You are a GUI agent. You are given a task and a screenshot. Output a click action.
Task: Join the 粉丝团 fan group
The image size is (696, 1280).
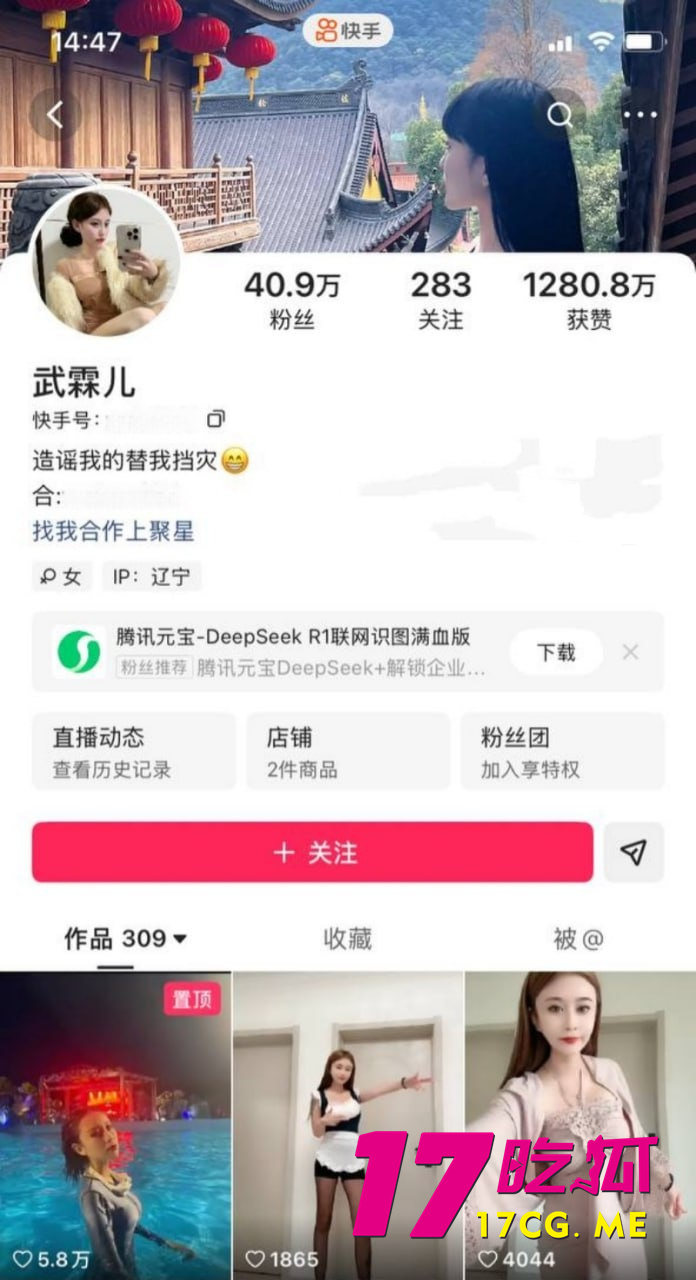(562, 752)
